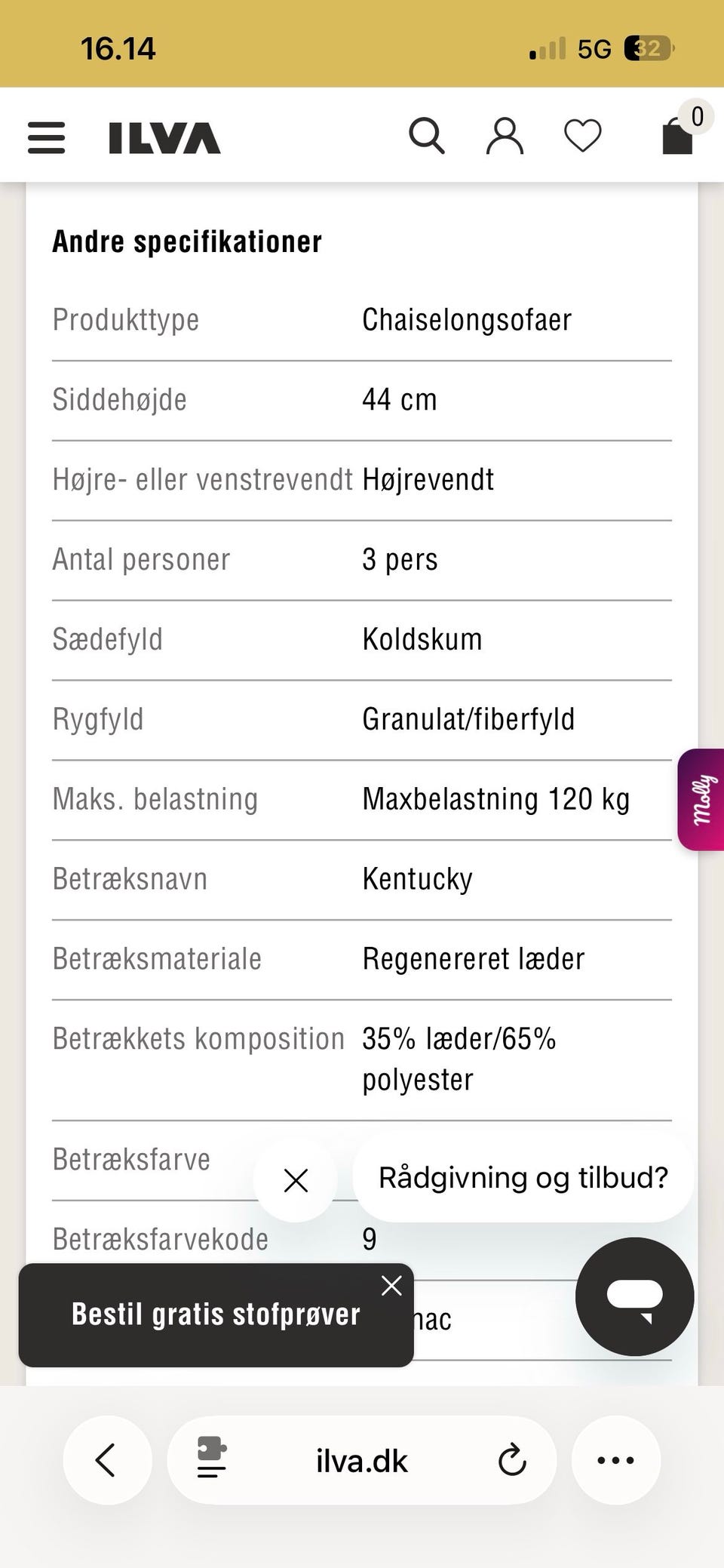Open the browser ellipsis options menu

[615, 1460]
